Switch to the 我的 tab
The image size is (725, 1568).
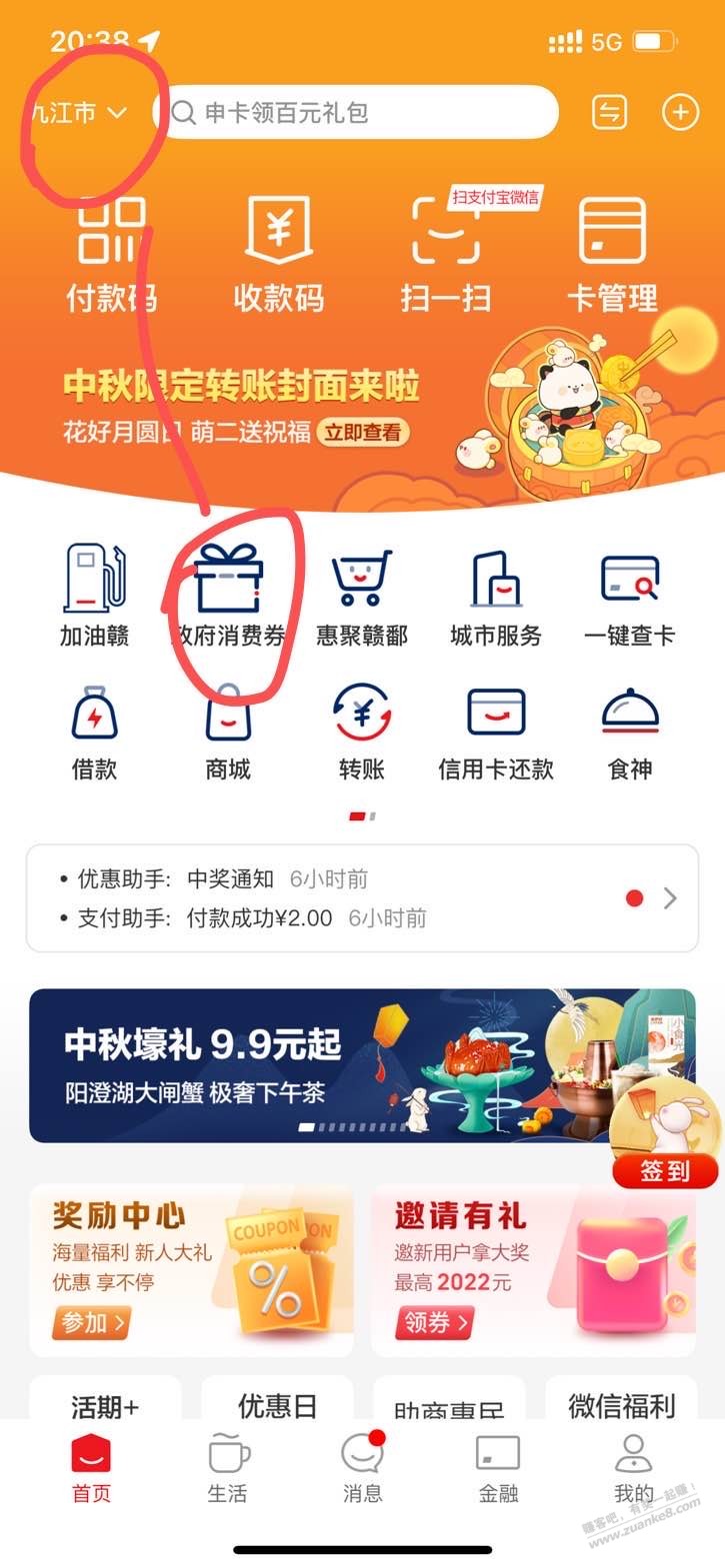632,1466
